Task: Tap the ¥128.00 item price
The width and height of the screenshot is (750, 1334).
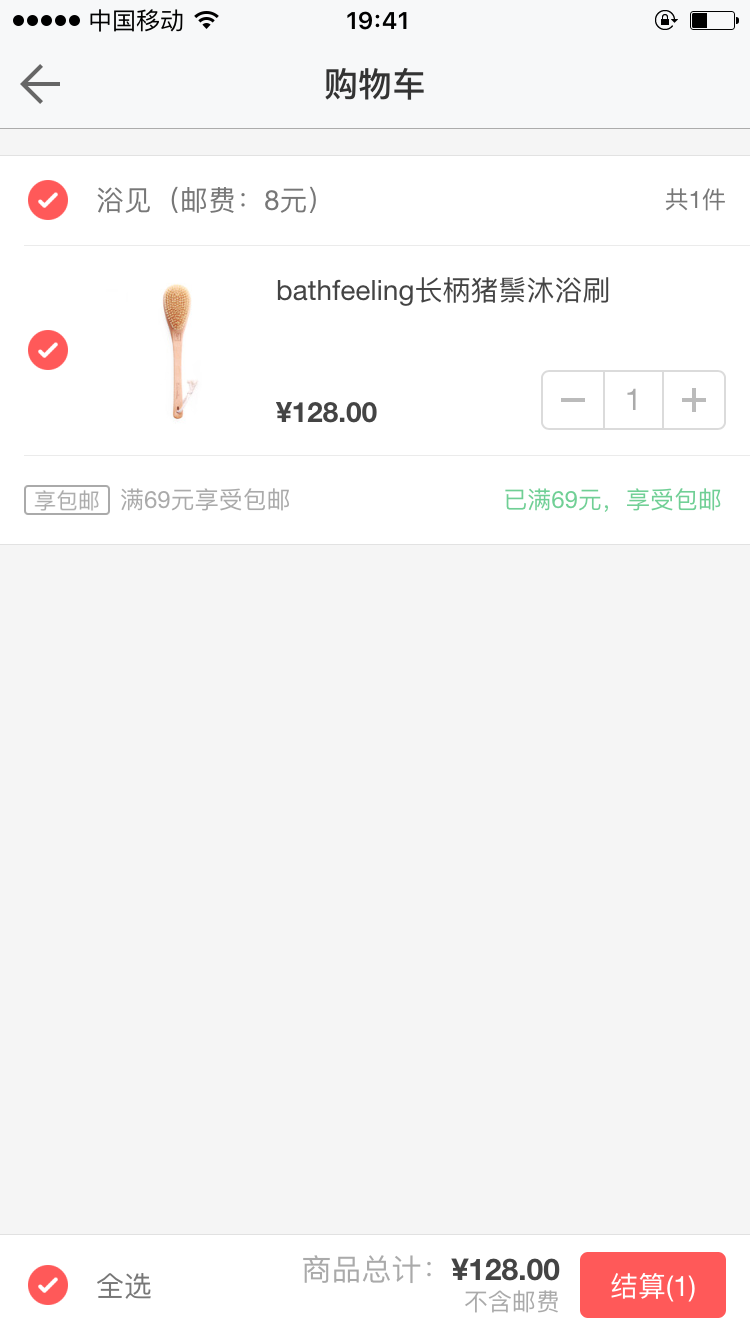Action: [327, 412]
